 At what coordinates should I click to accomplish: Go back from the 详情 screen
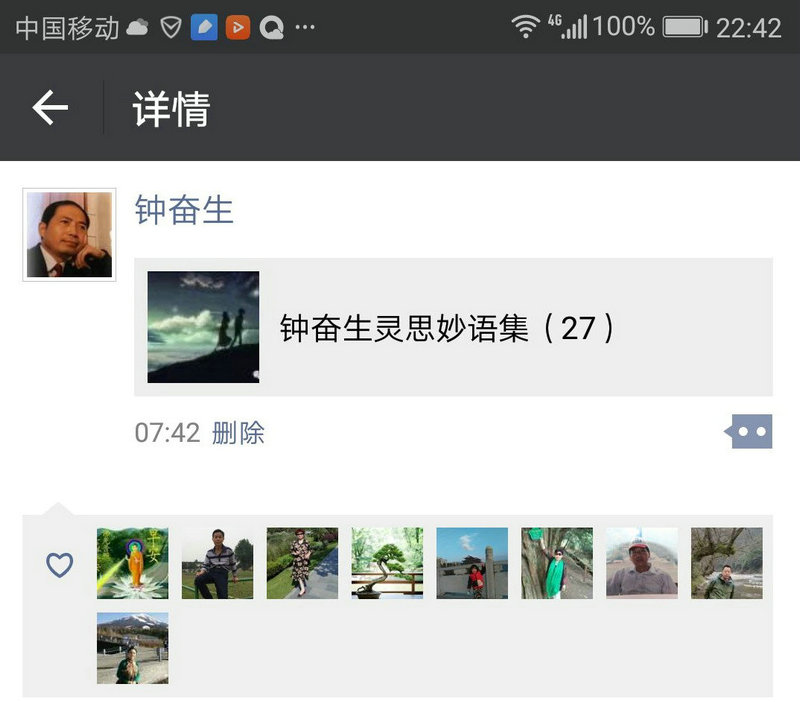[x=50, y=107]
